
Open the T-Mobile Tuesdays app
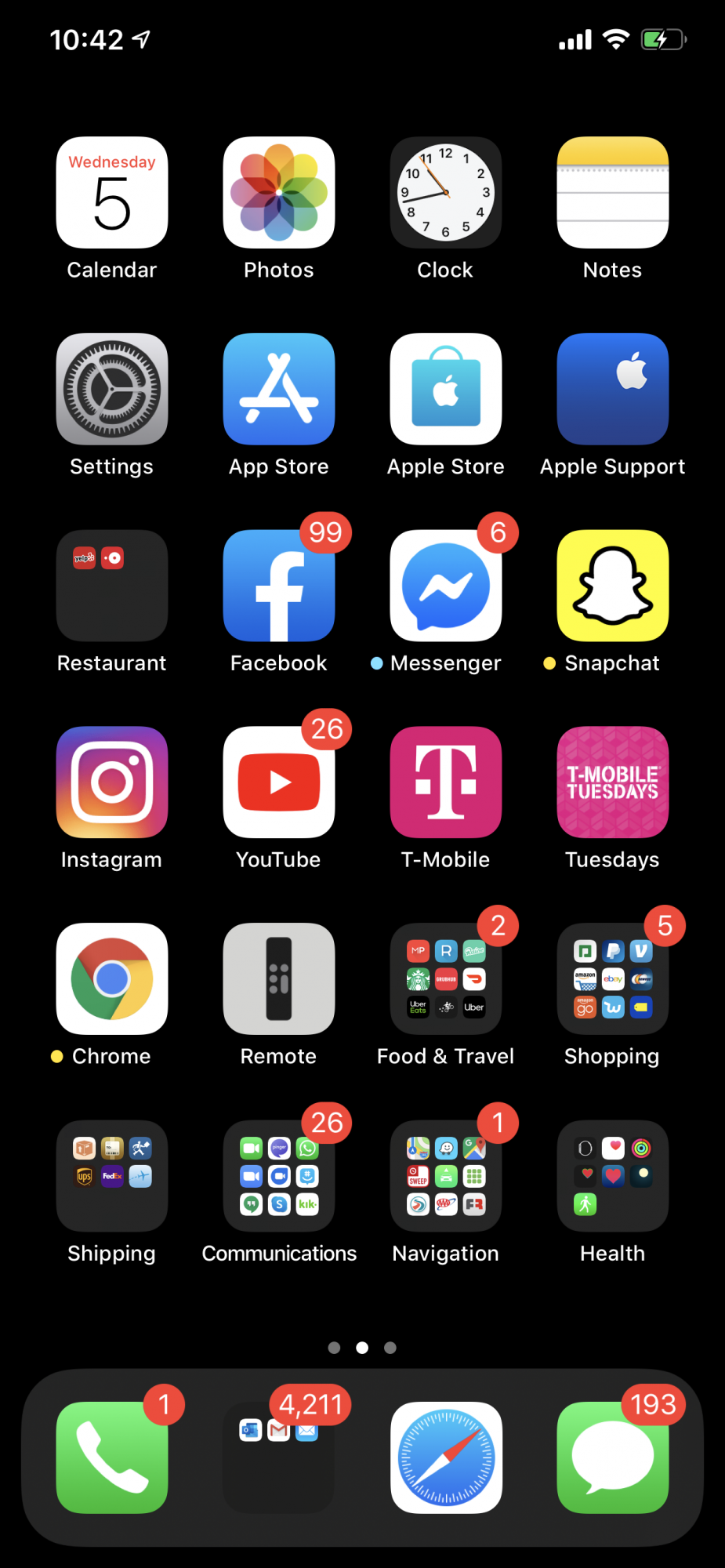pos(613,782)
